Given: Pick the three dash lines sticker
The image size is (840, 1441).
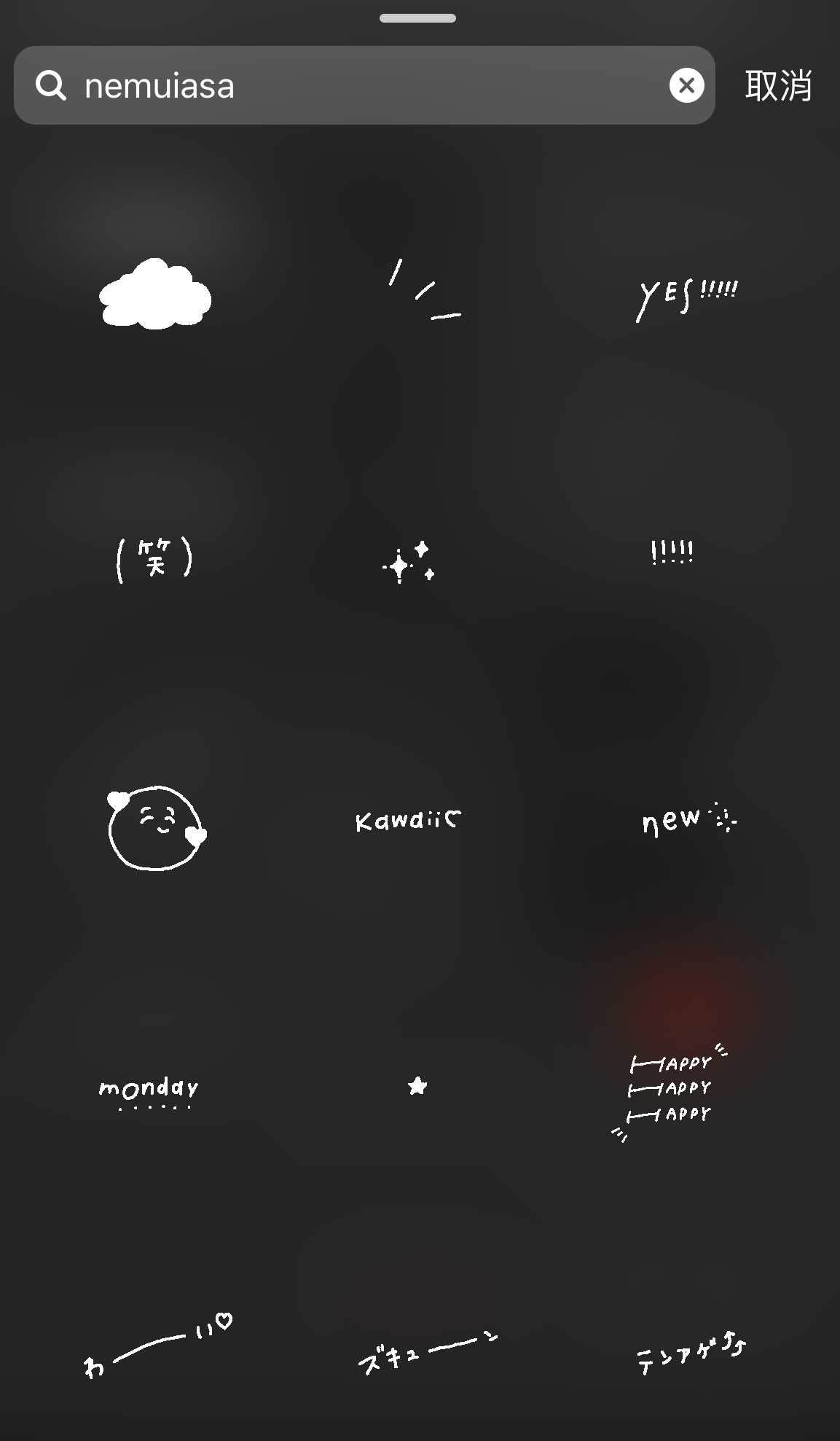Looking at the screenshot, I should click(425, 292).
